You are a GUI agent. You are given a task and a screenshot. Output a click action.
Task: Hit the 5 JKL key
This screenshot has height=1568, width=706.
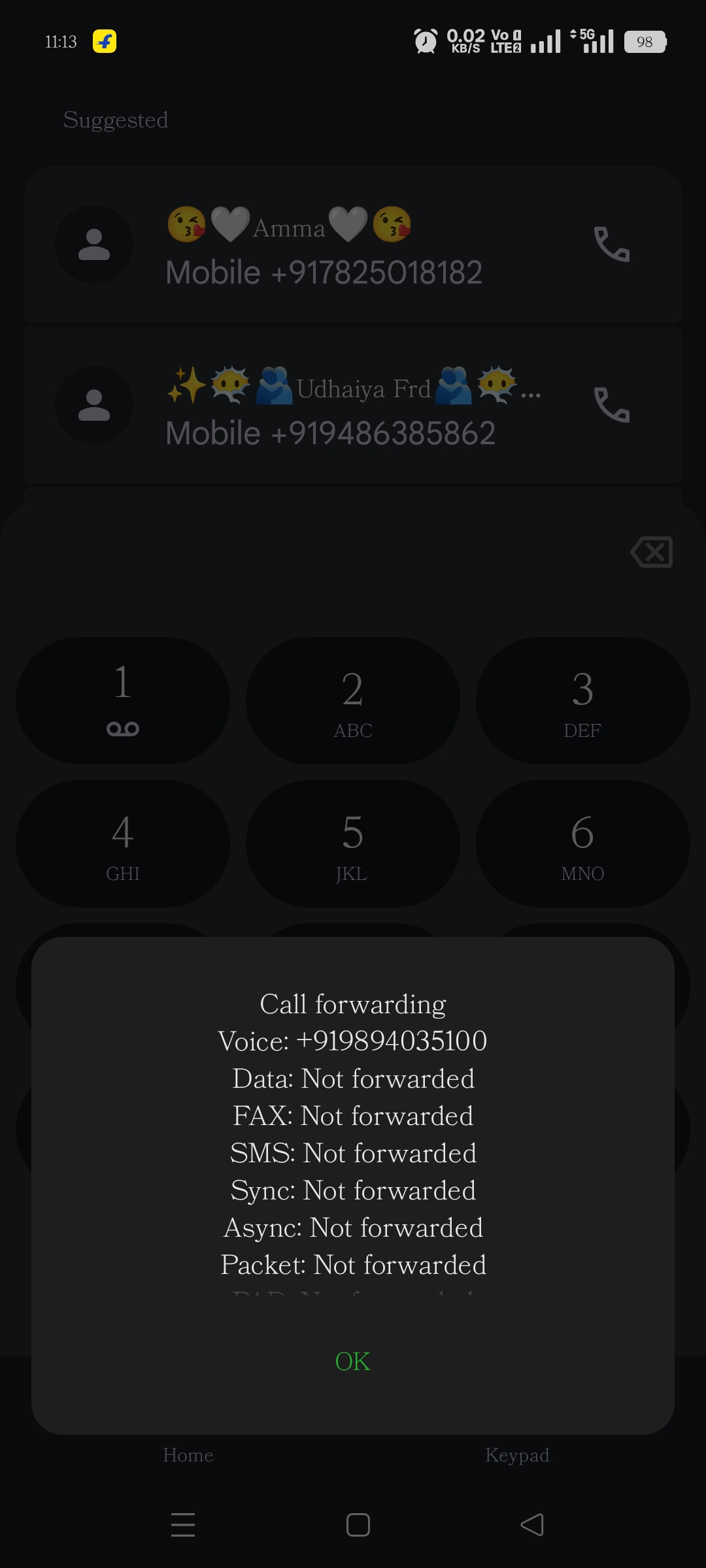(x=353, y=843)
